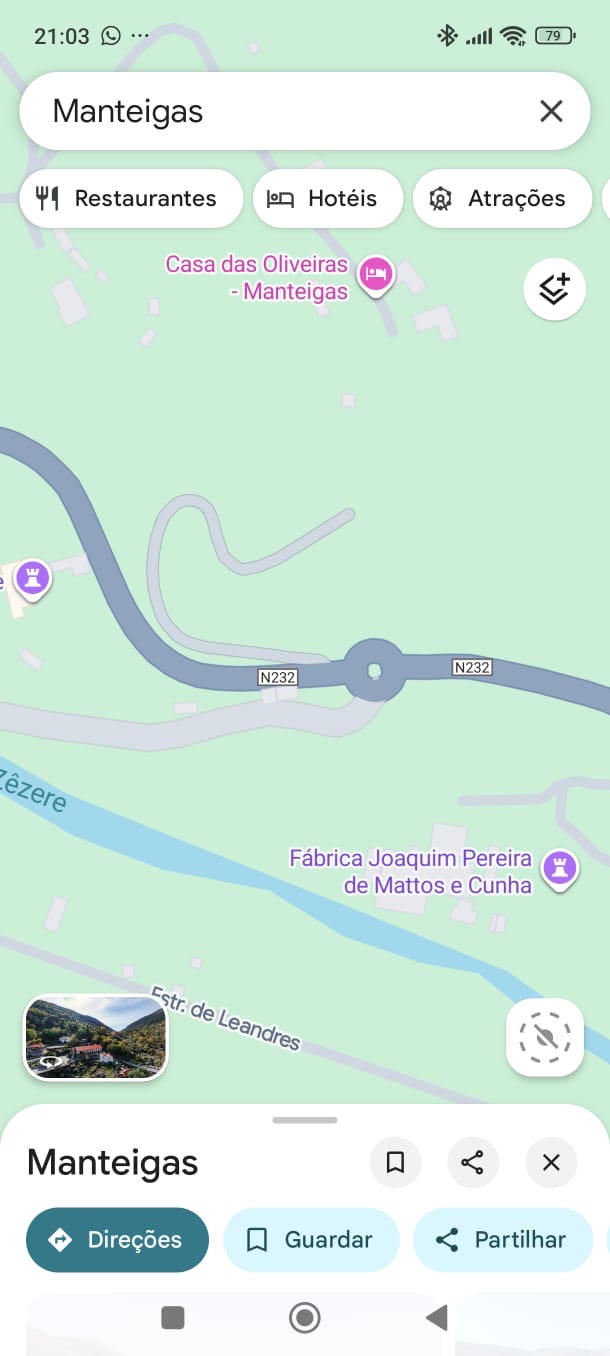Open the Street View thumbnail
The image size is (610, 1356).
(x=96, y=1037)
